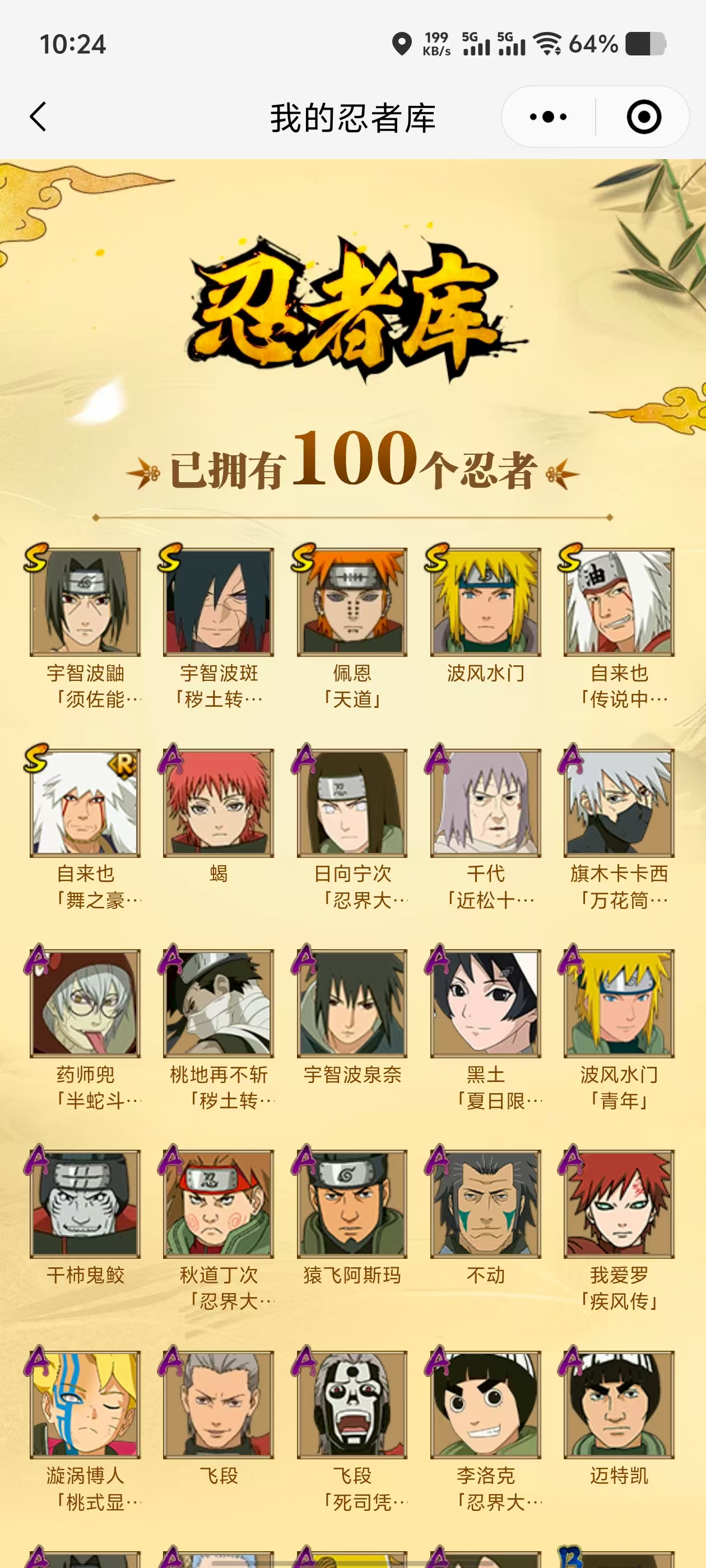View the 迈特凯 ninja card
The width and height of the screenshot is (706, 1568).
(619, 1404)
